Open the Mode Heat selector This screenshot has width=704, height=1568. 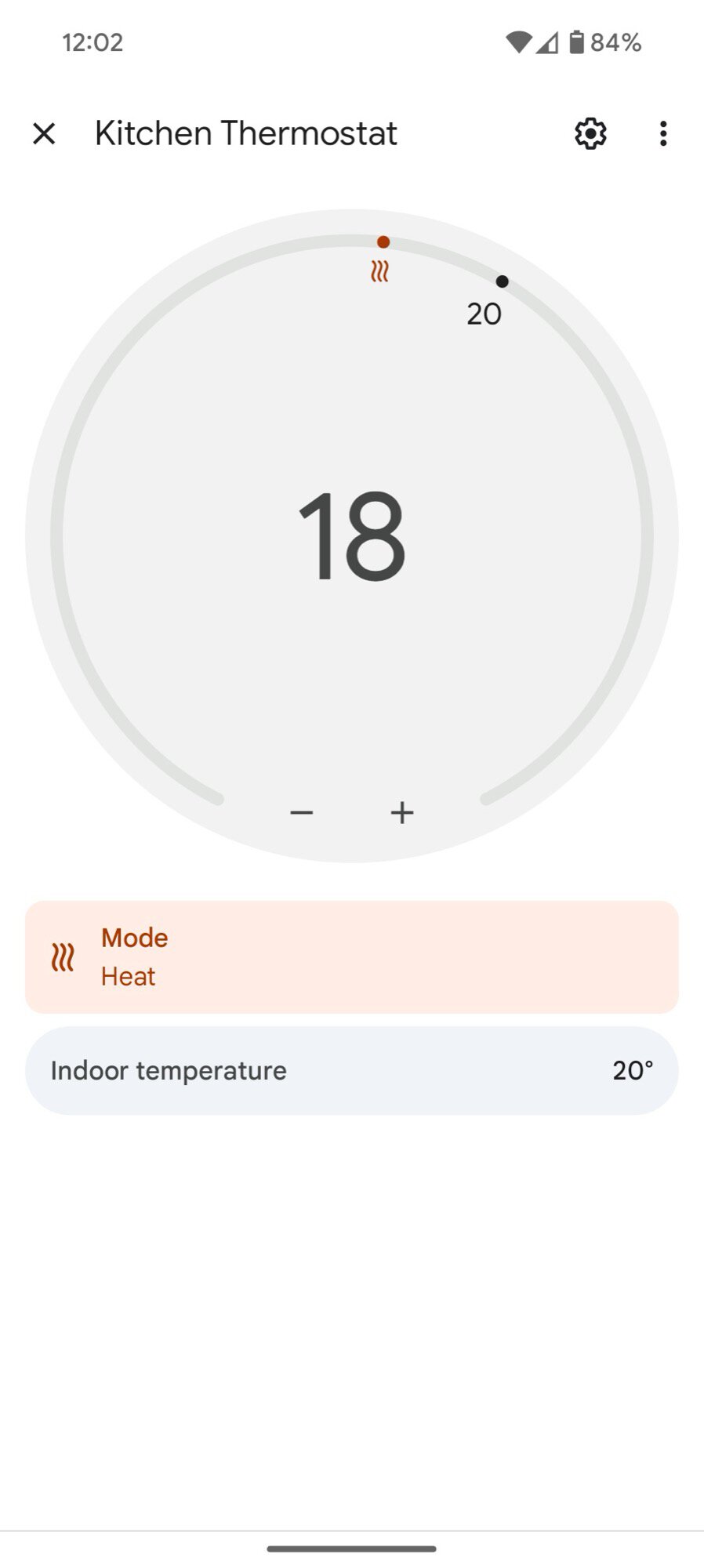click(x=351, y=956)
